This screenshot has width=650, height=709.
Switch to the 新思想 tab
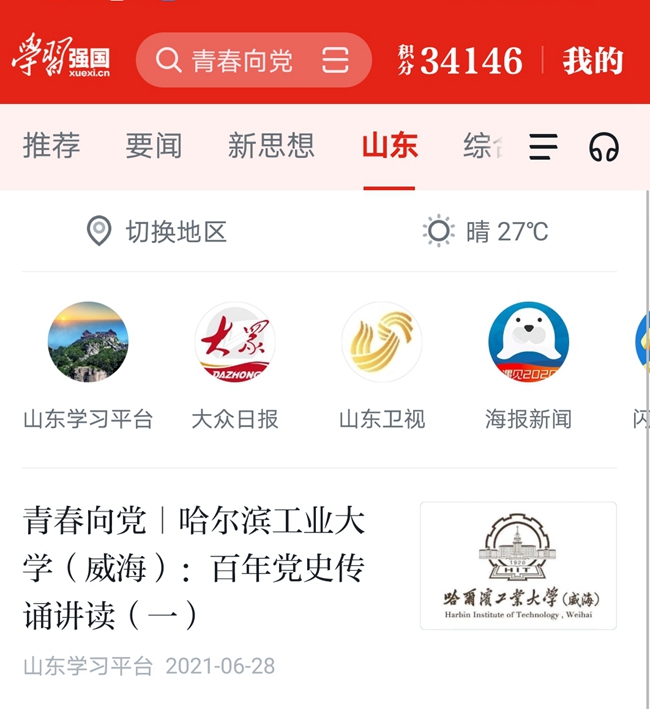pyautogui.click(x=271, y=146)
